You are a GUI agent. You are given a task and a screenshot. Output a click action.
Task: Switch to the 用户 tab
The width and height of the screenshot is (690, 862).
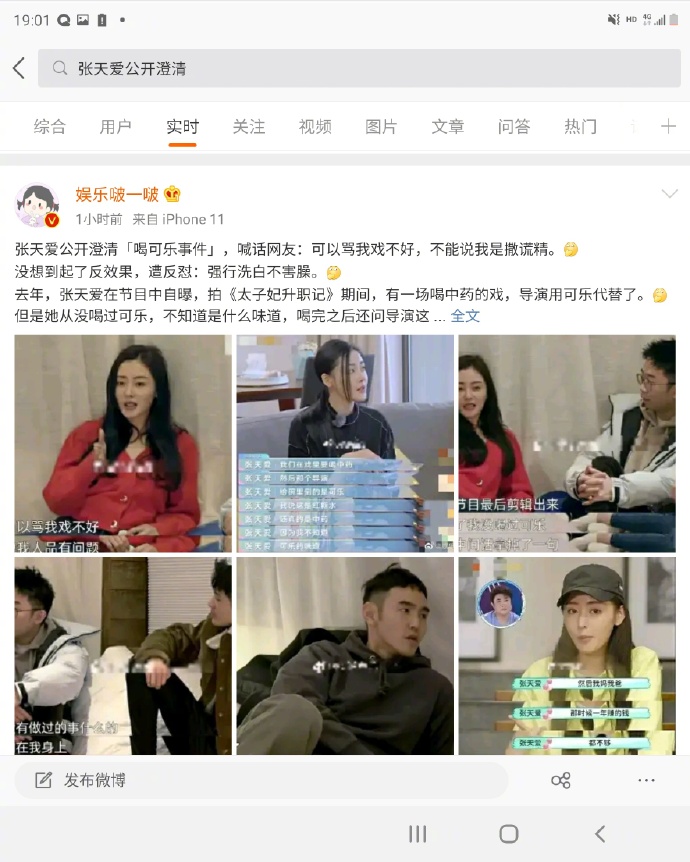[116, 127]
